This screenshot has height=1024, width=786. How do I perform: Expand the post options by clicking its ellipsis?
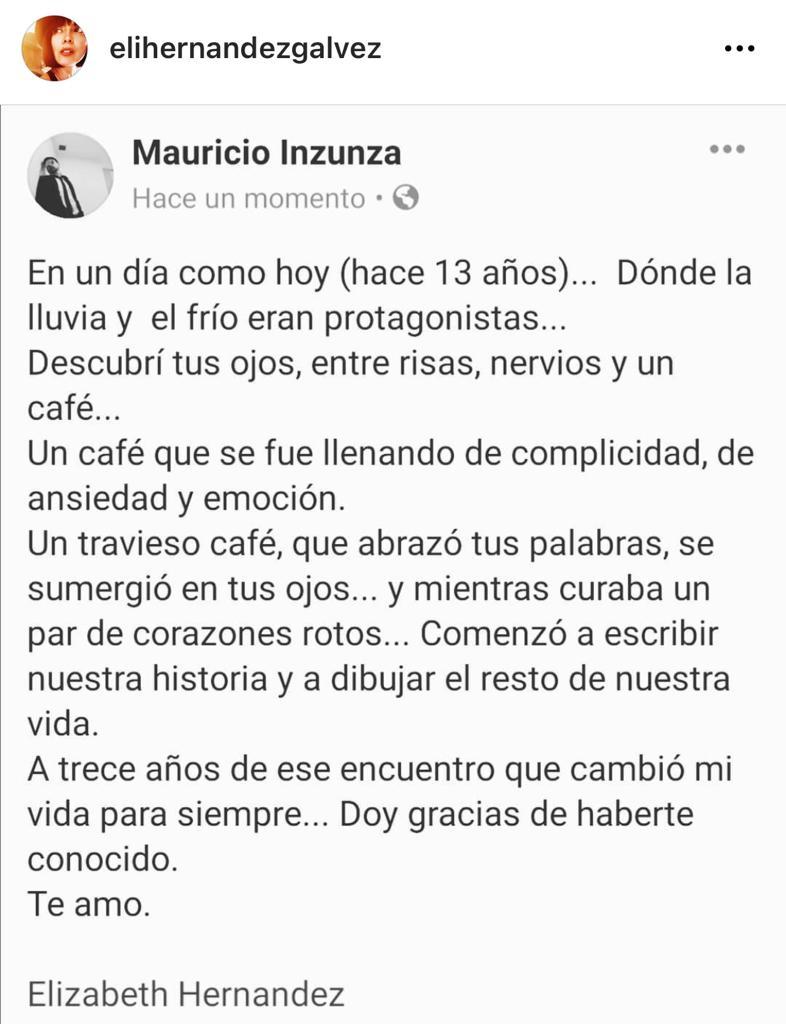point(726,150)
